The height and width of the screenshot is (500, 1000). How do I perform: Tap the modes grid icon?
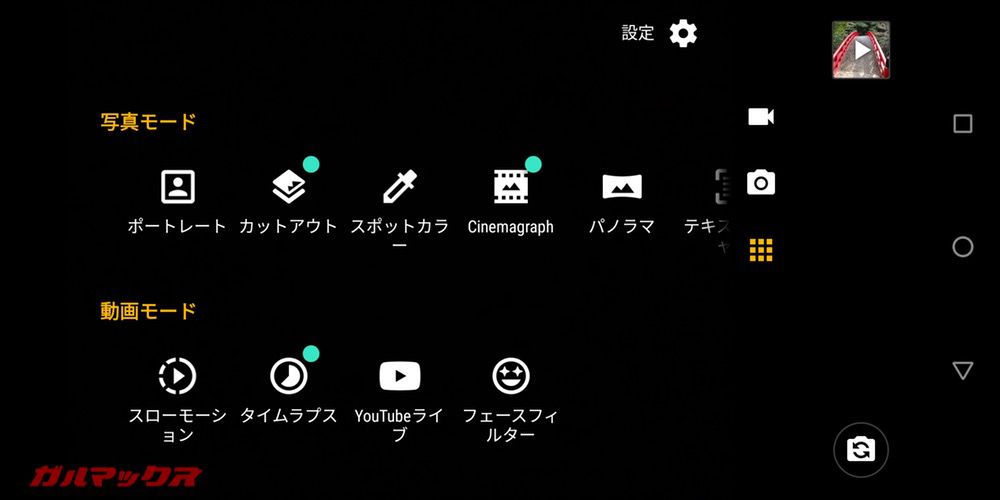coord(761,250)
